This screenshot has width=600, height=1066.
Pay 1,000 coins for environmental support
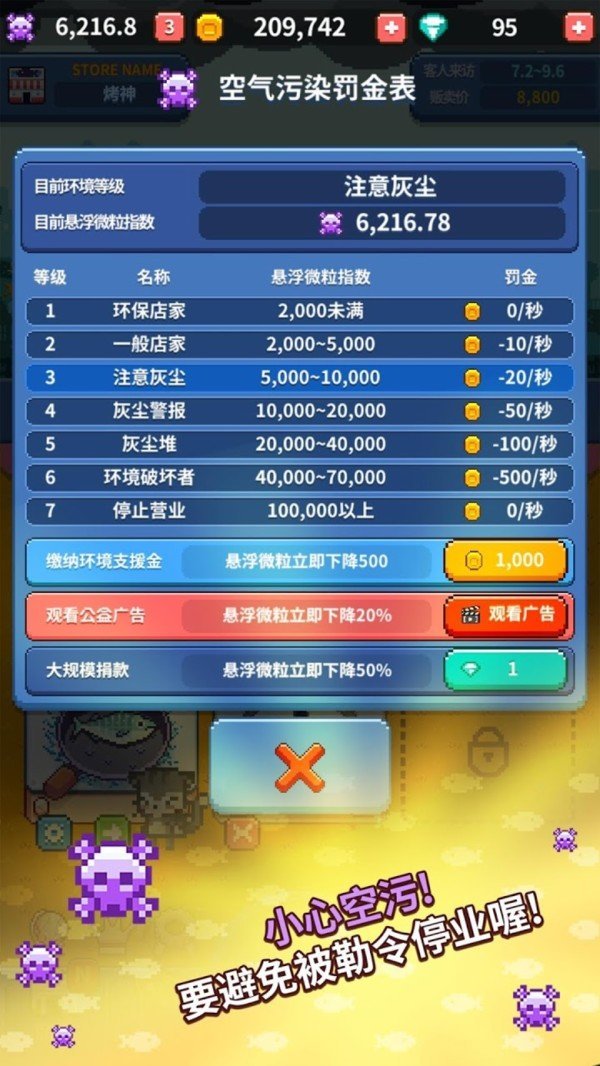pos(506,561)
